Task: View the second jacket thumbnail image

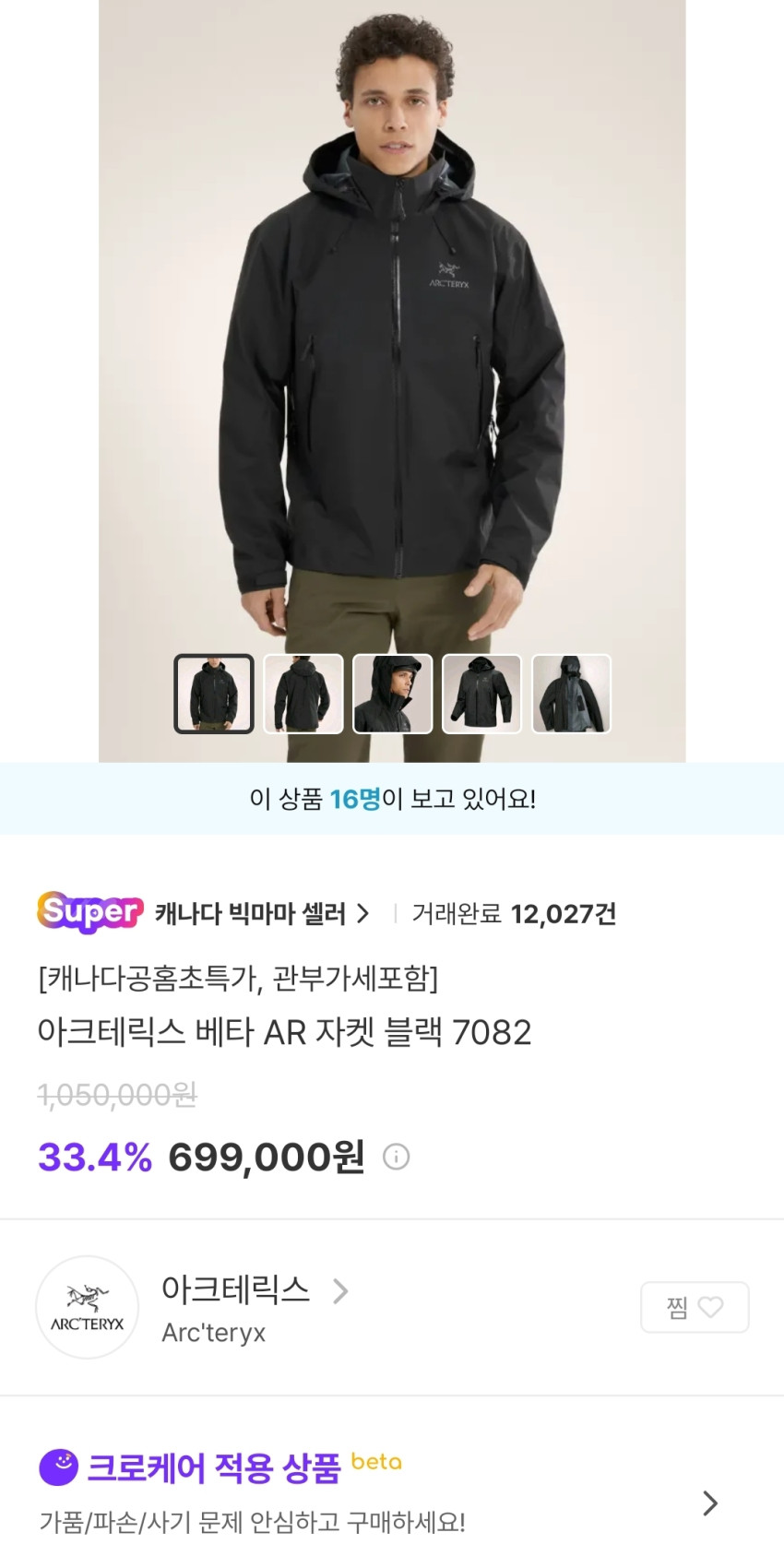Action: [303, 694]
